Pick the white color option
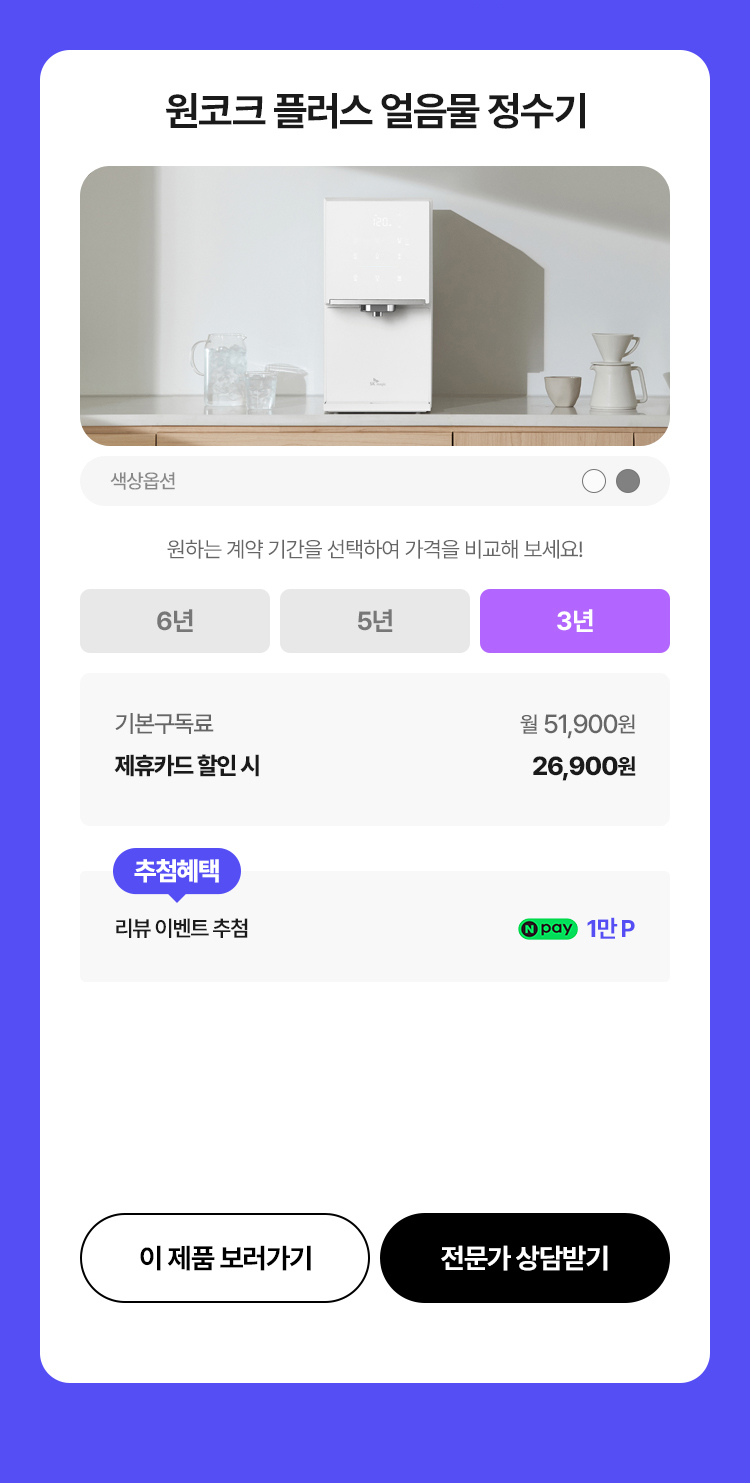Screen dimensions: 750x1483 click(594, 481)
